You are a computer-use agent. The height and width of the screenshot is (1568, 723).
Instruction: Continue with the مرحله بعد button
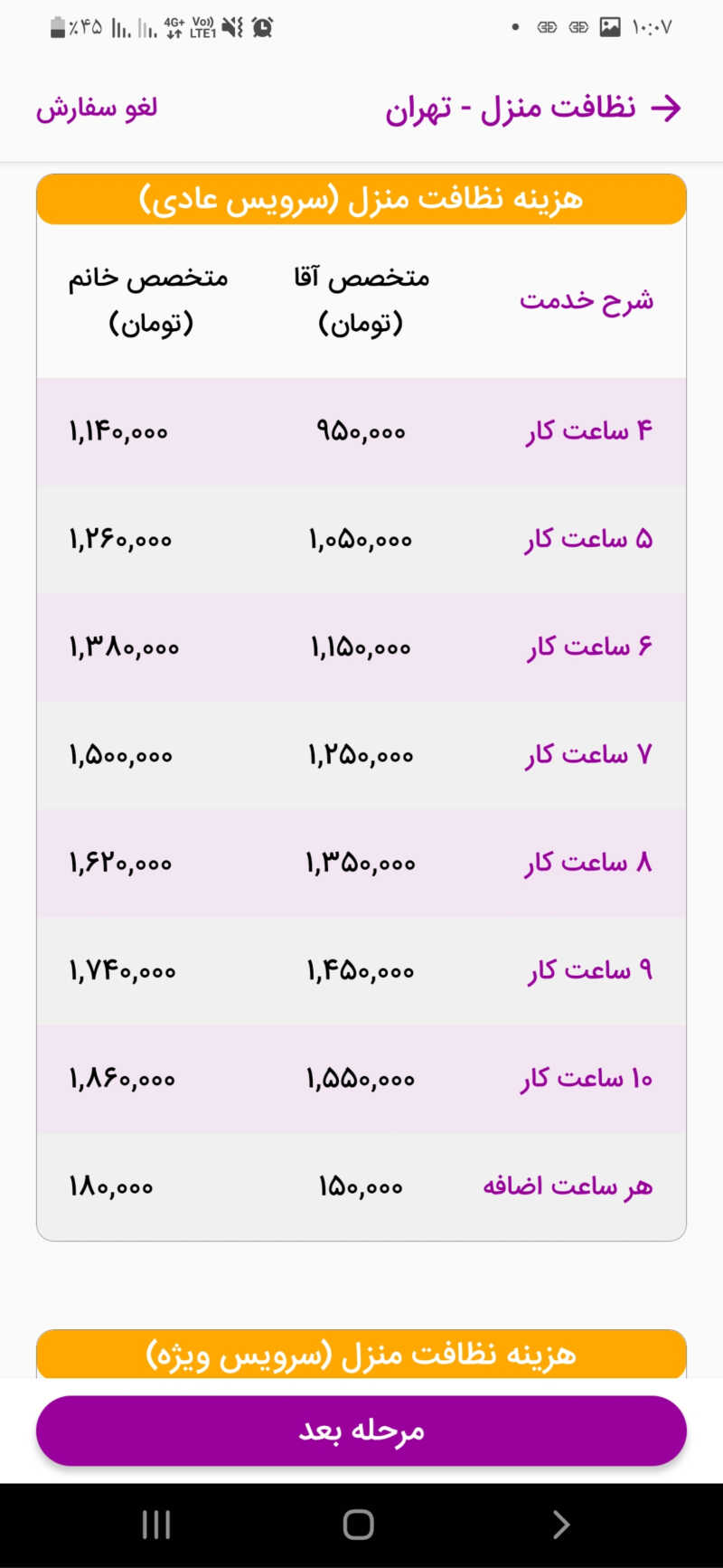point(361,1430)
